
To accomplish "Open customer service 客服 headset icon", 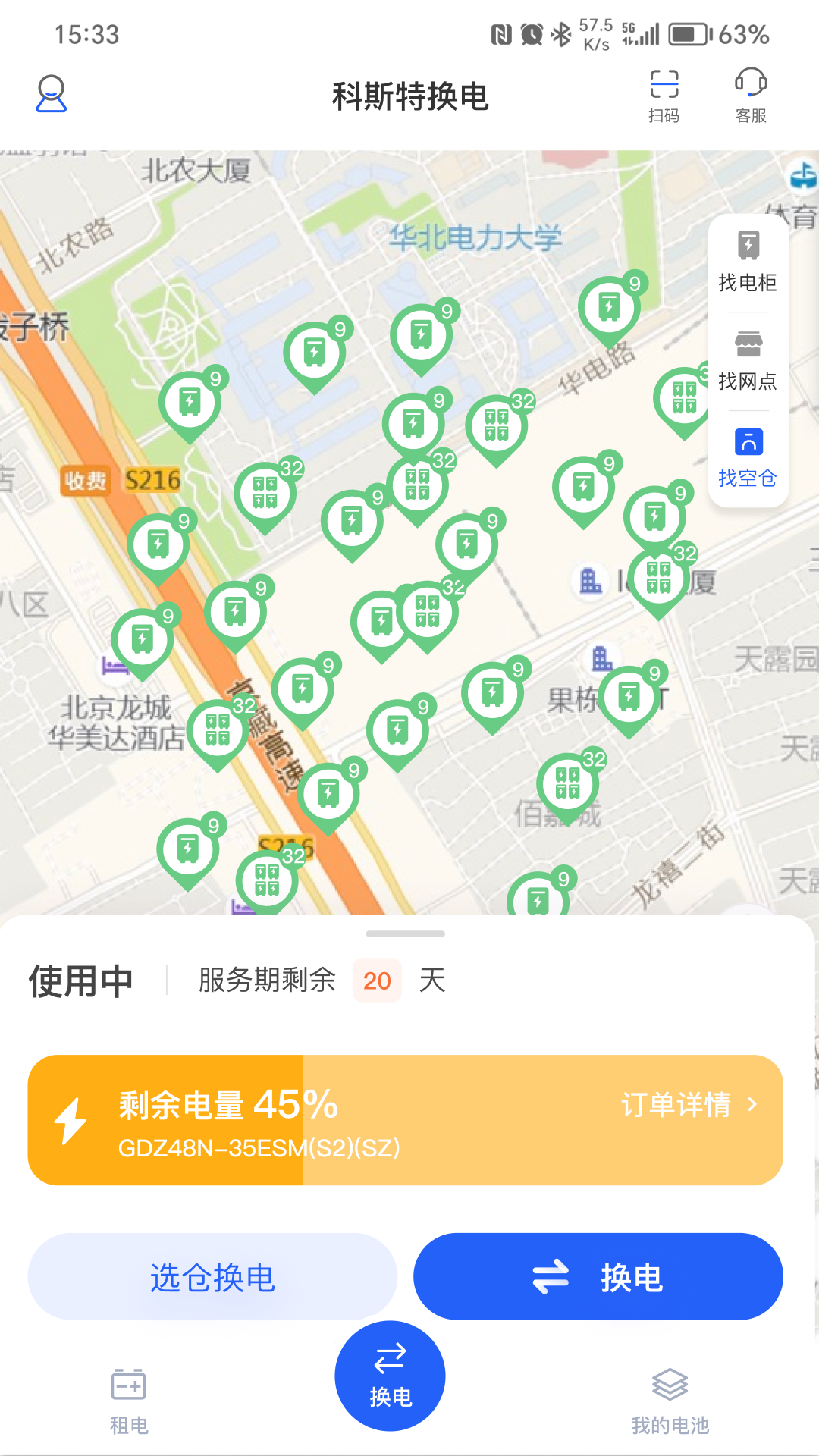I will pyautogui.click(x=749, y=95).
